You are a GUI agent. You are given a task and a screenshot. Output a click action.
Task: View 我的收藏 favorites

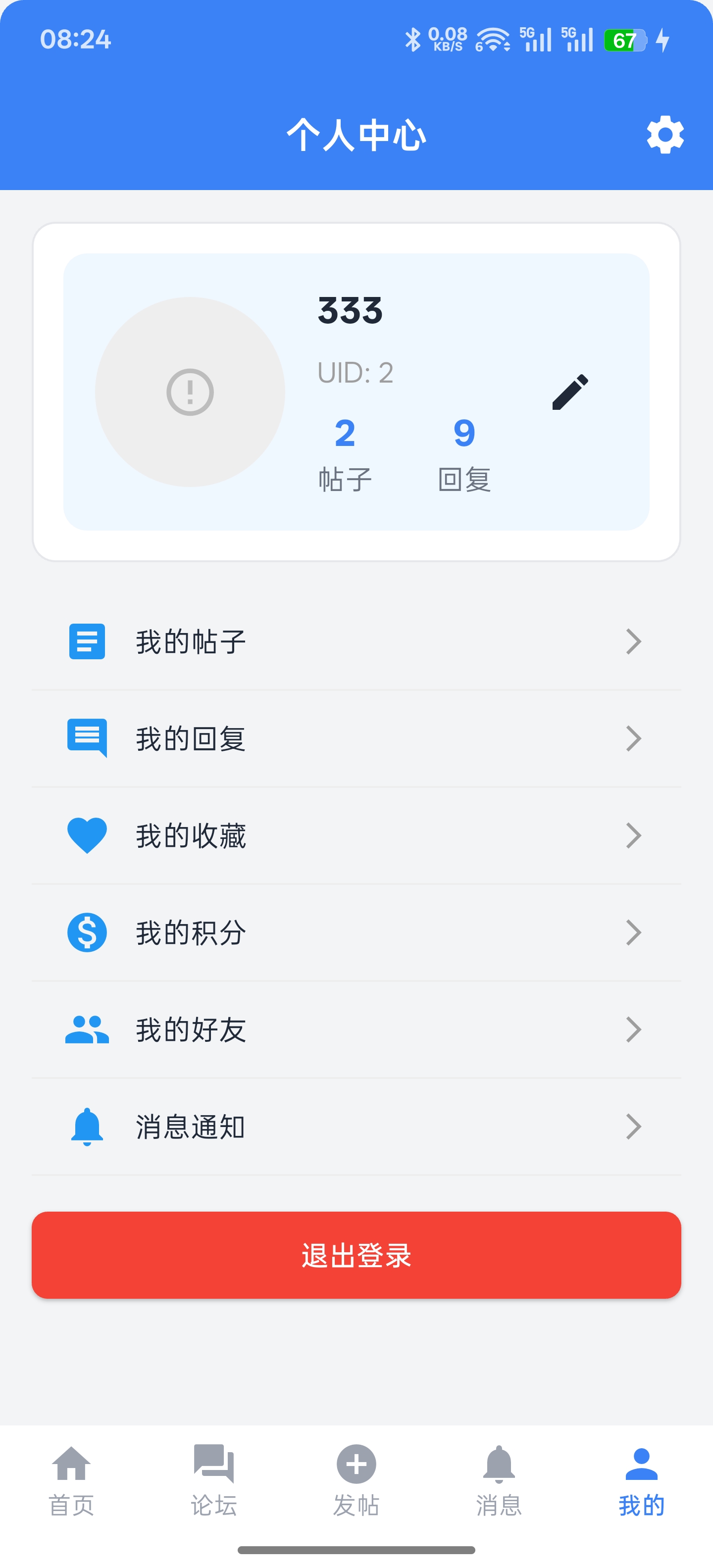pos(356,835)
